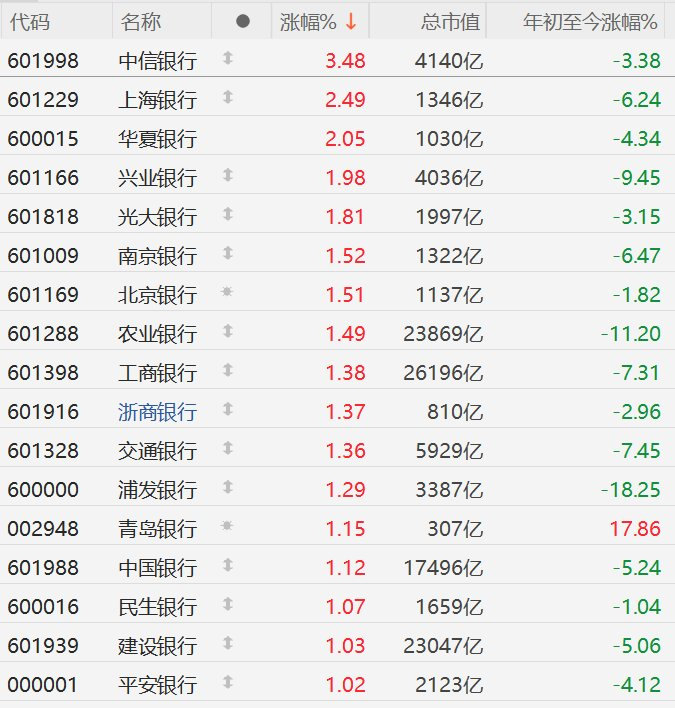The width and height of the screenshot is (675, 708).
Task: Open the 工商银行 stock row
Action: 157,373
